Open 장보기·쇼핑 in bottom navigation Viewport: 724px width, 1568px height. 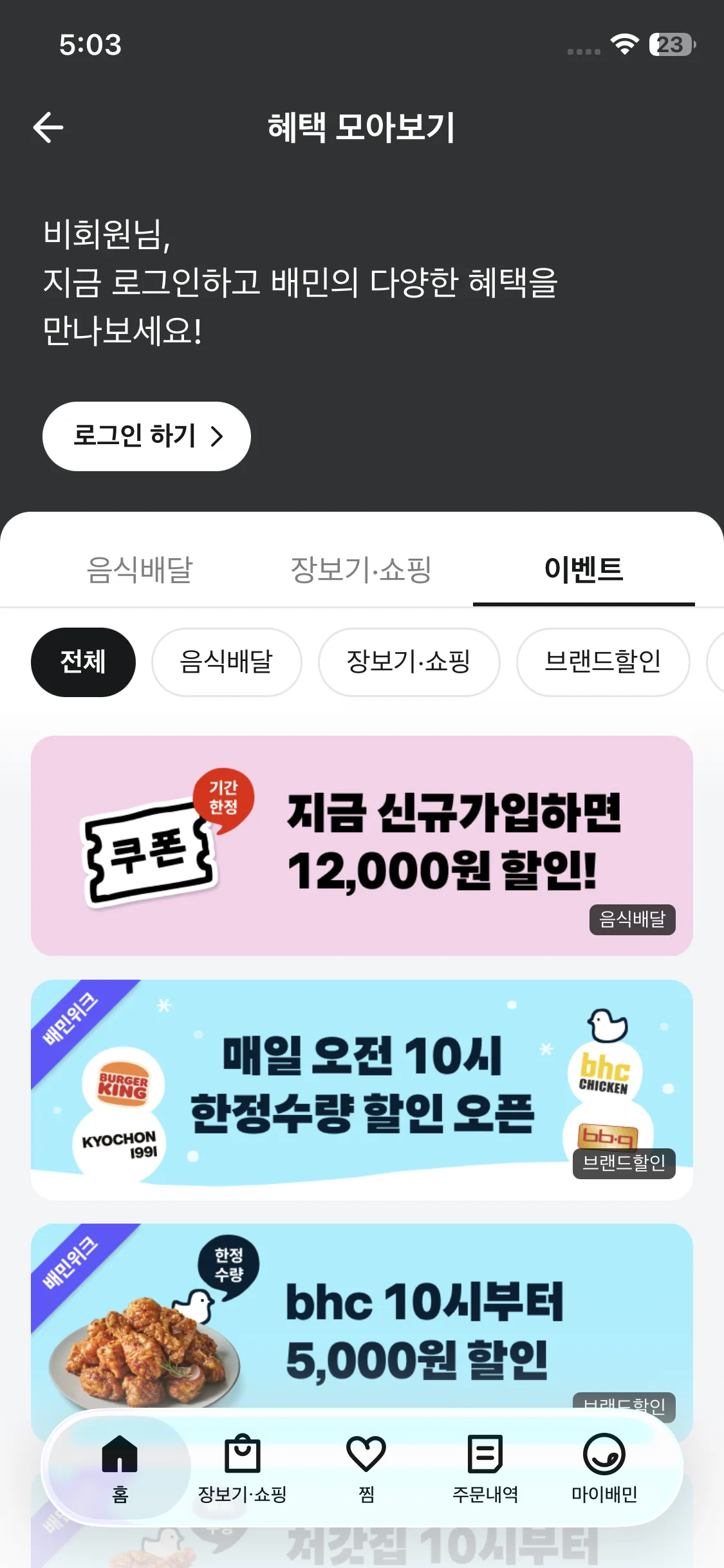point(242,1468)
